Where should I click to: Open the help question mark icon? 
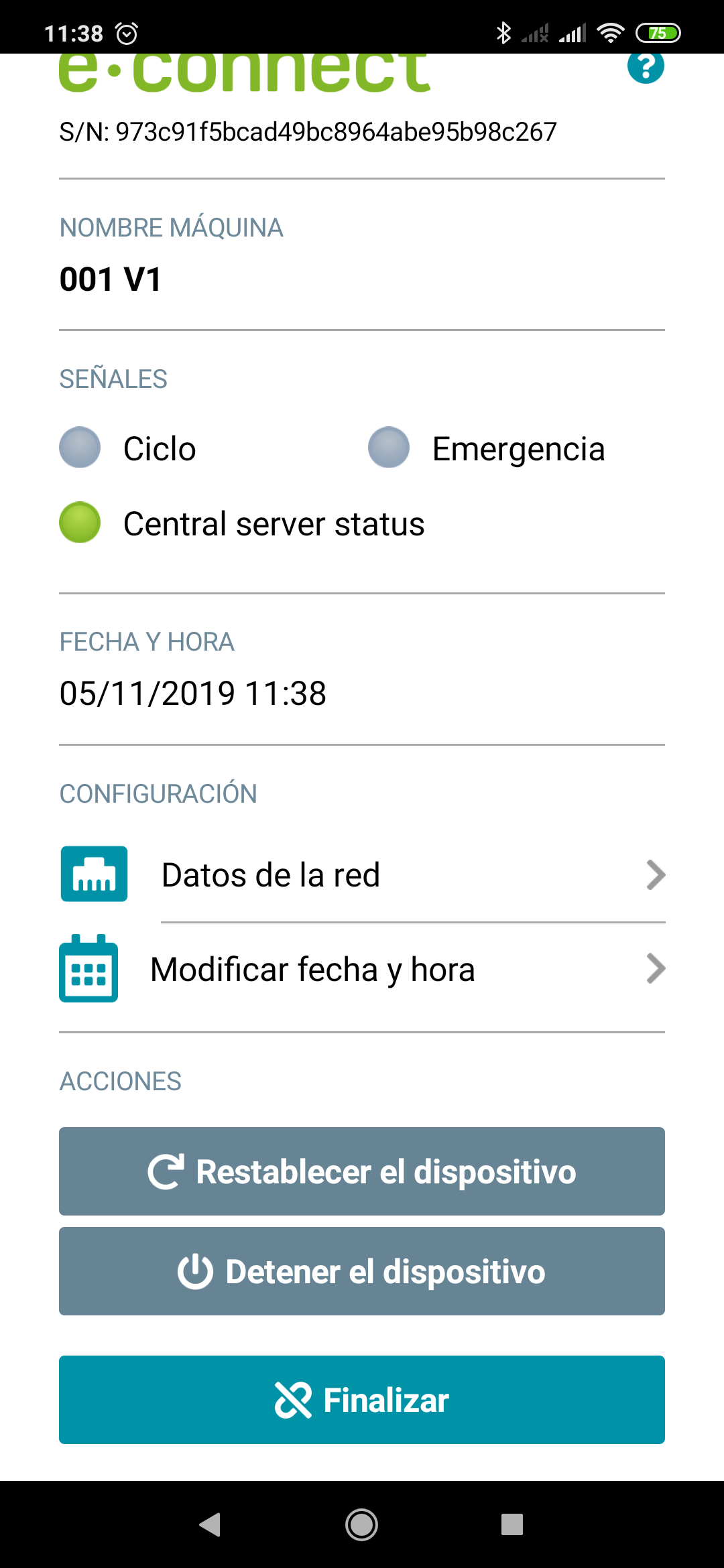(x=646, y=67)
